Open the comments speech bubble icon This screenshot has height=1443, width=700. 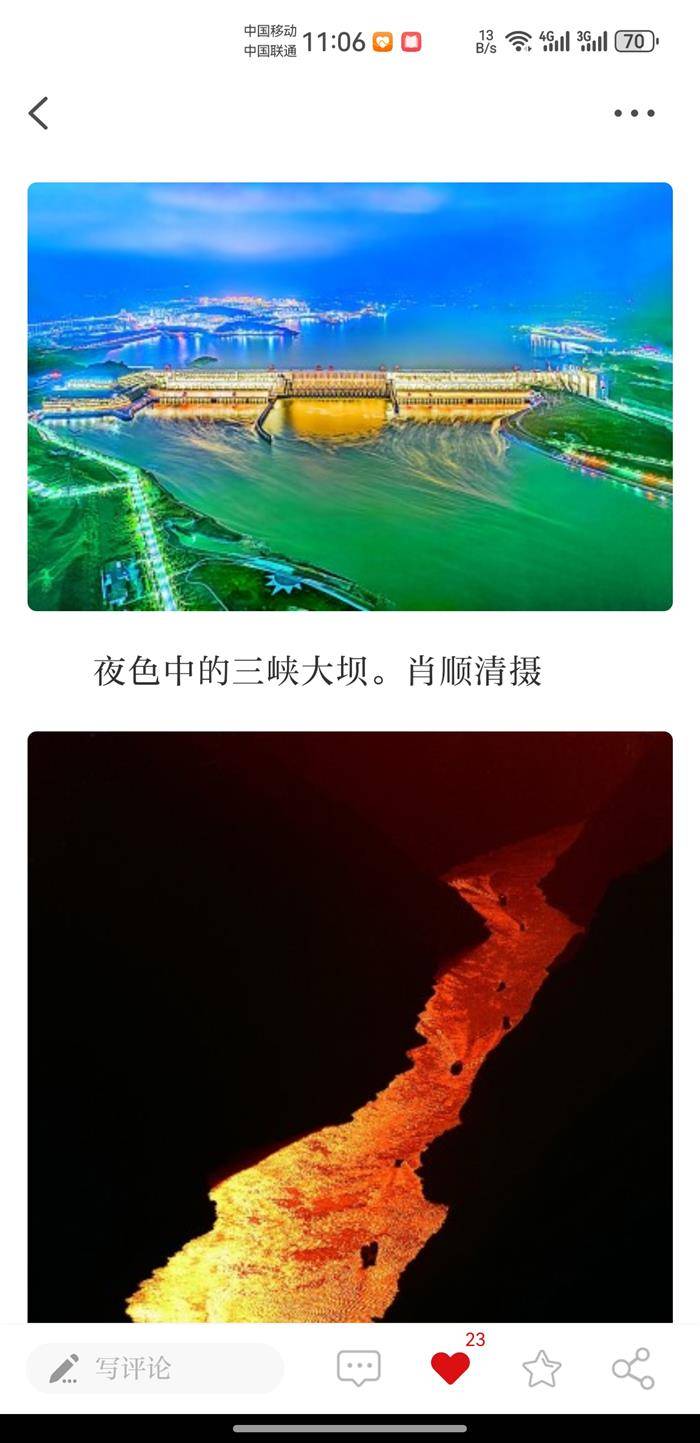tap(359, 1368)
